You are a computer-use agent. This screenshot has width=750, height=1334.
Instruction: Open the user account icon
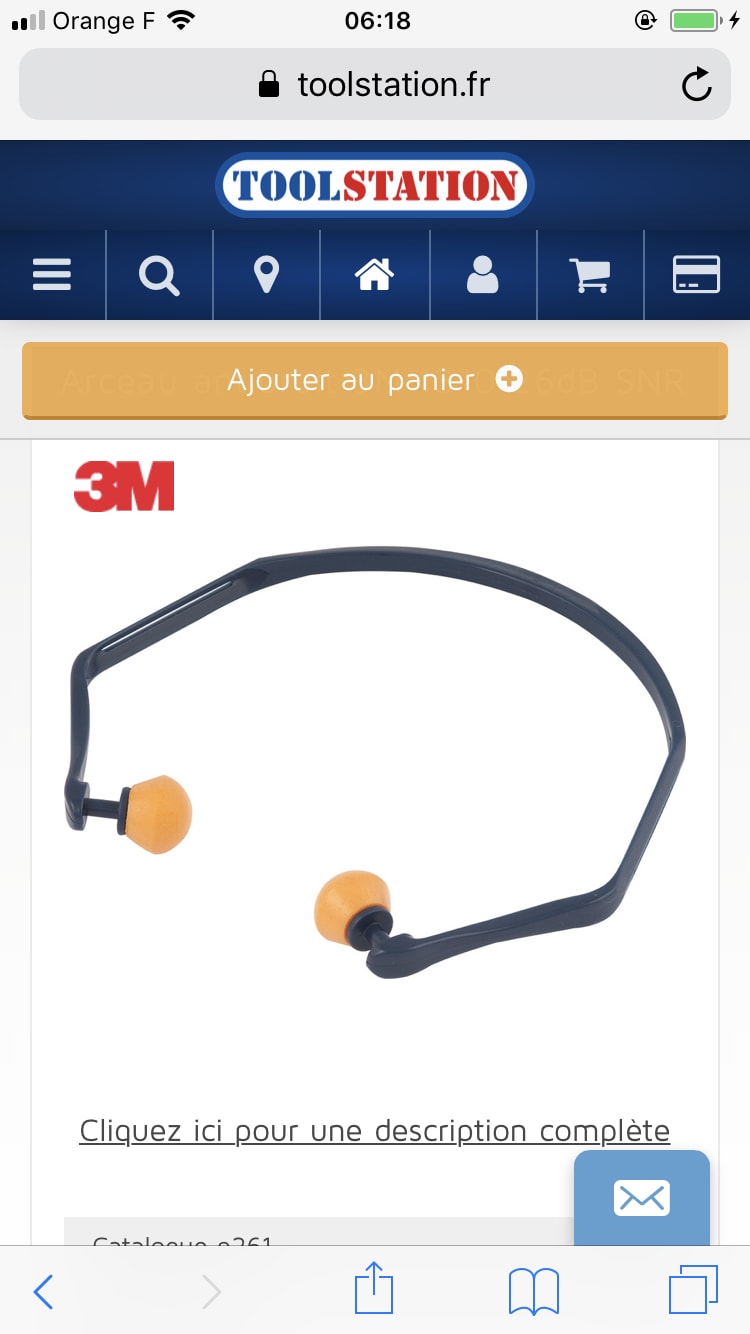483,274
